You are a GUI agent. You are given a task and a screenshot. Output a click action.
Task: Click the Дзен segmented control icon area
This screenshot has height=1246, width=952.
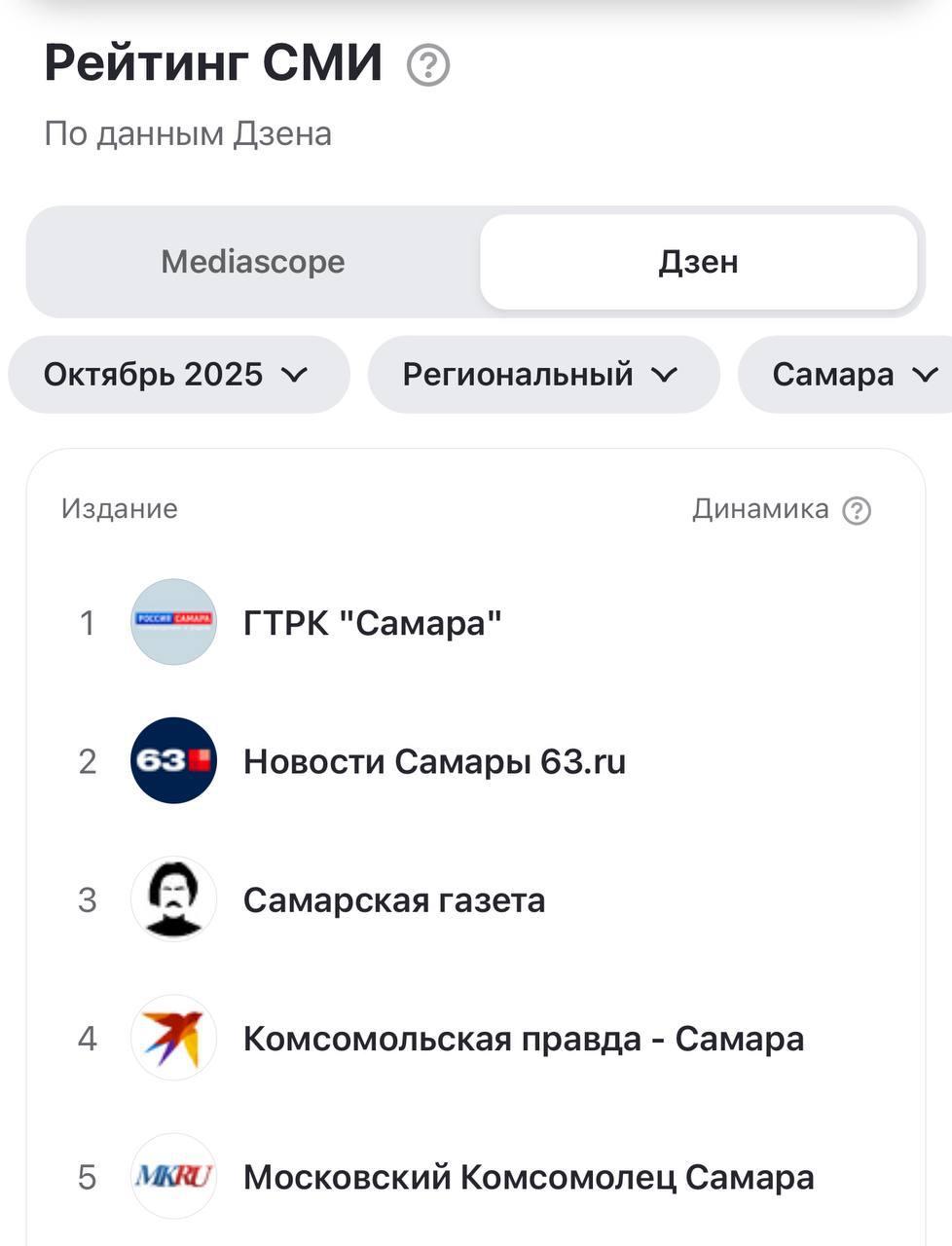tap(700, 261)
